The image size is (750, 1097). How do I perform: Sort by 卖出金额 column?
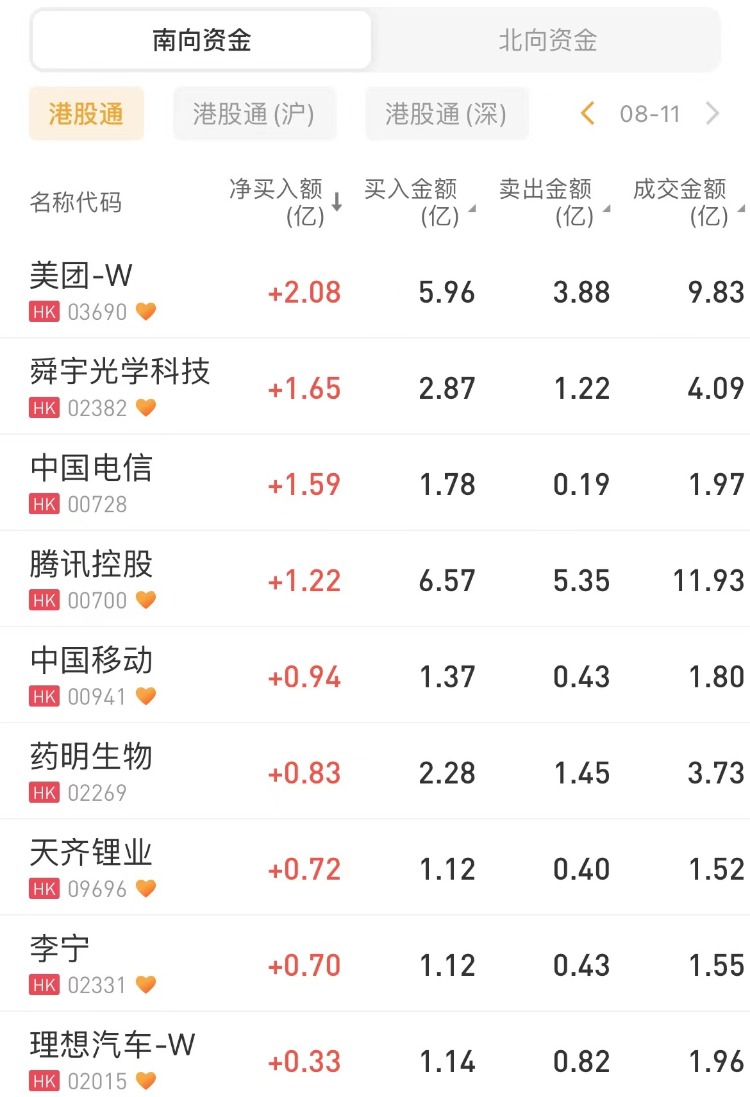(x=553, y=201)
